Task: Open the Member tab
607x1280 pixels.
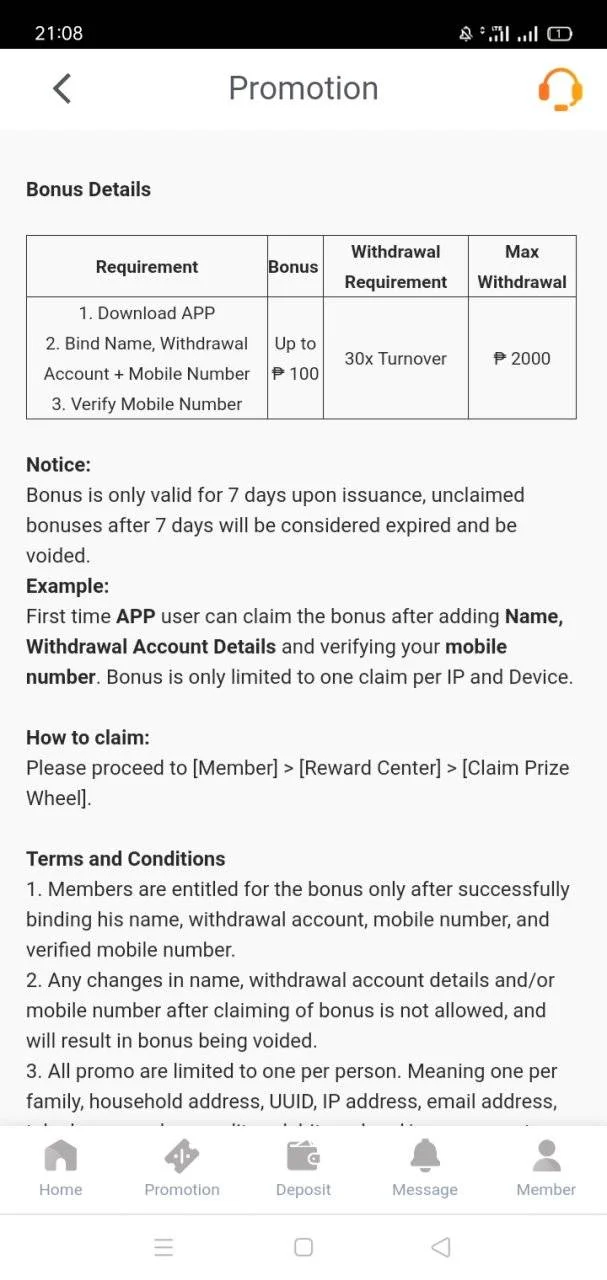Action: pos(546,1169)
